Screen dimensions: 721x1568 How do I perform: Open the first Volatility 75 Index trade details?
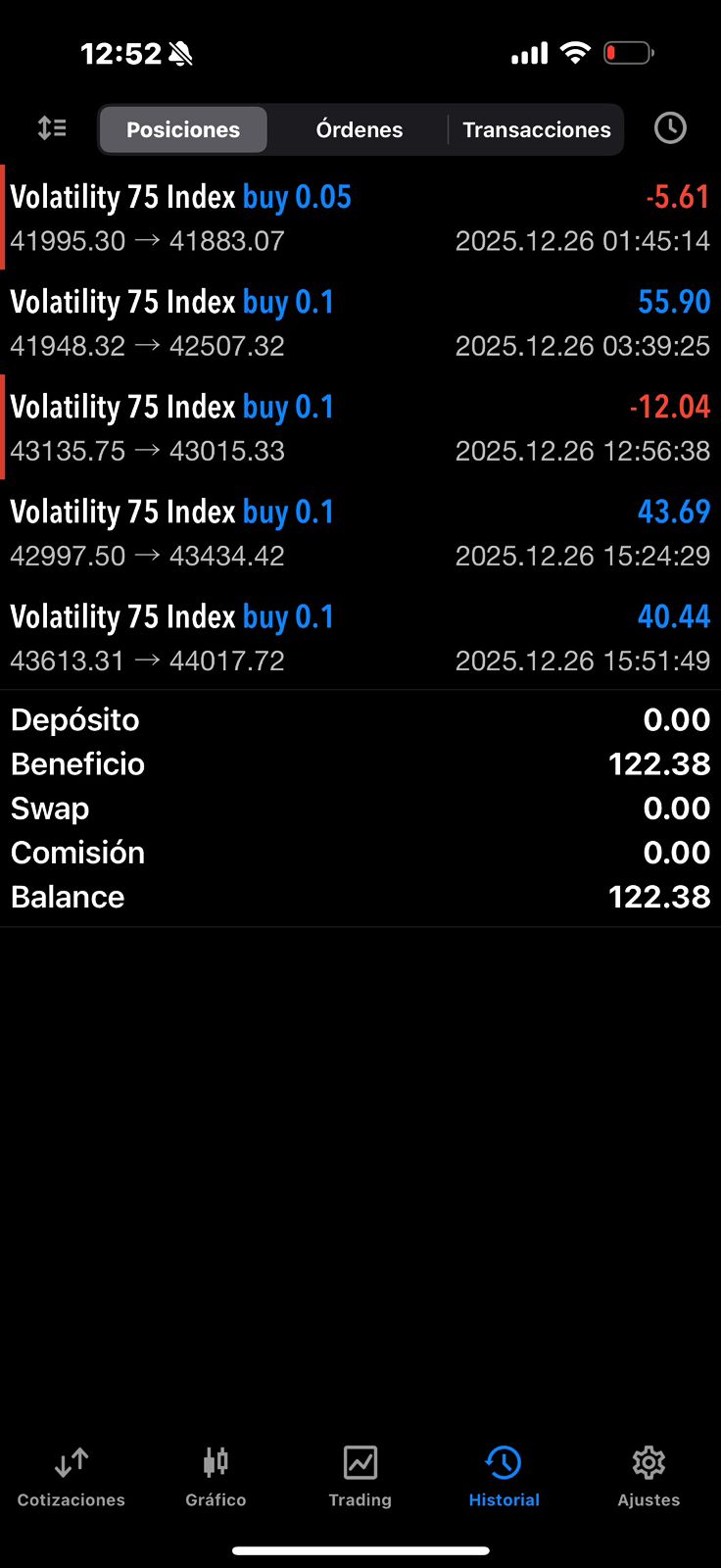point(360,218)
